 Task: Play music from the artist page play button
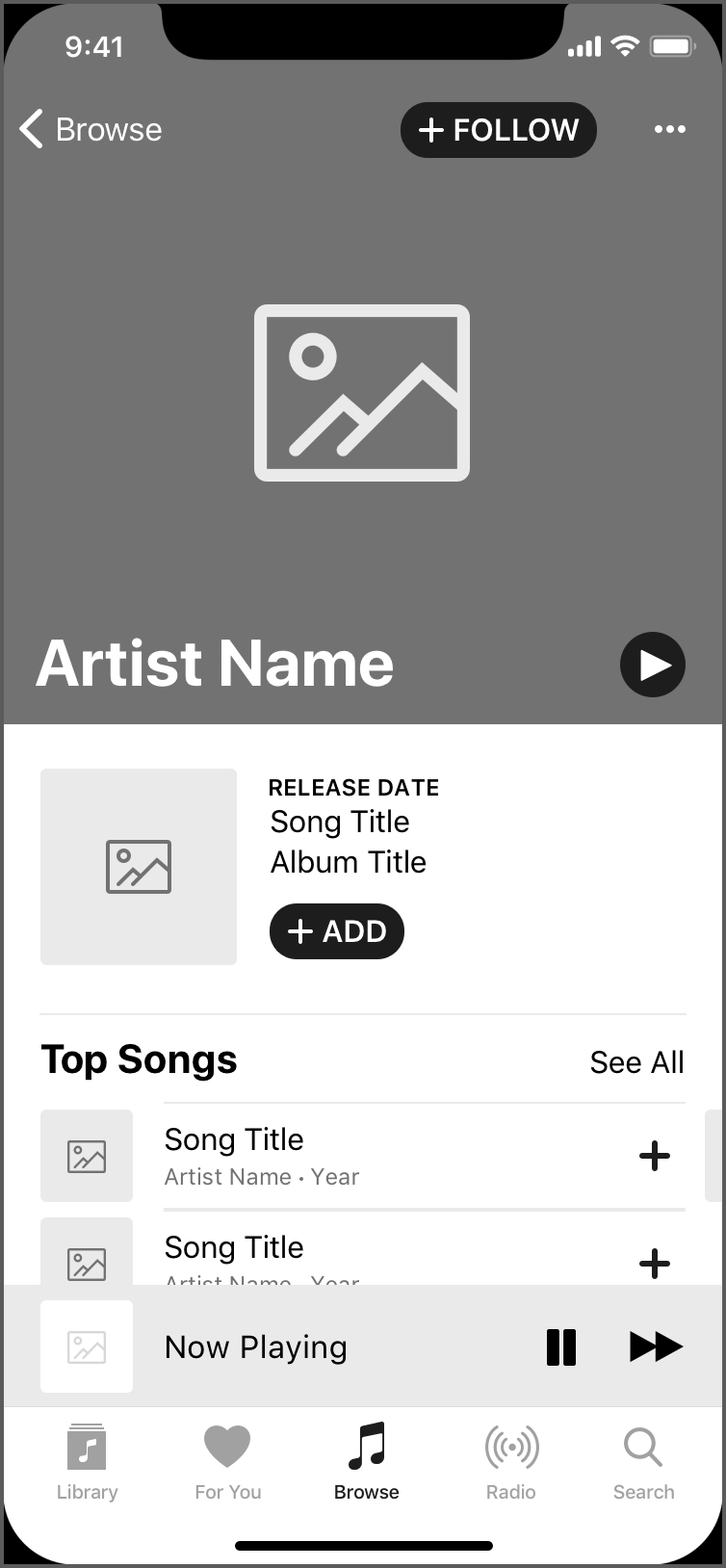[653, 665]
